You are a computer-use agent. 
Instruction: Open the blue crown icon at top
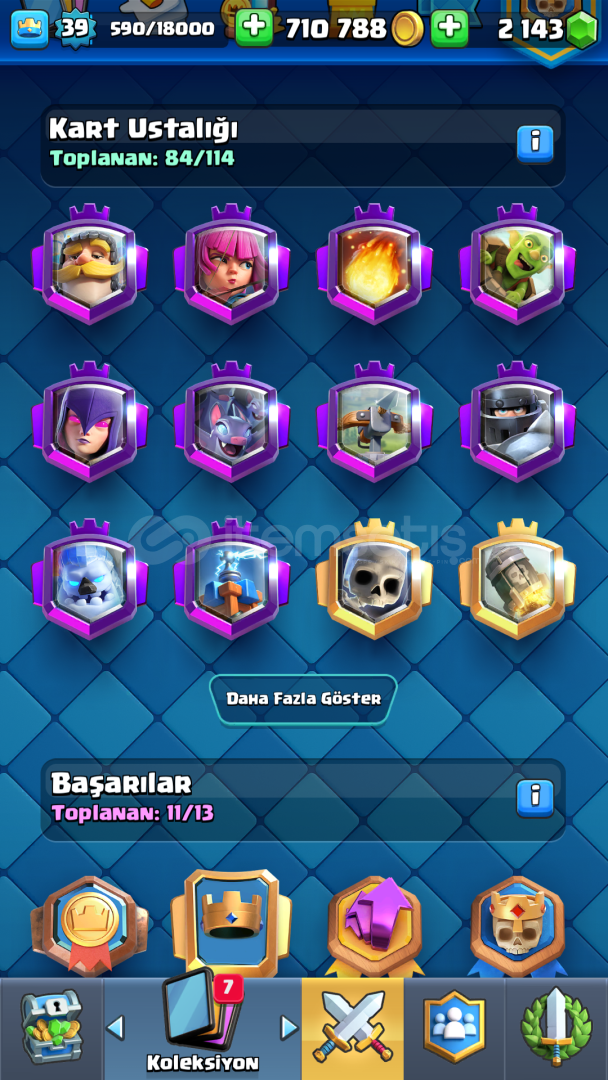(30, 30)
